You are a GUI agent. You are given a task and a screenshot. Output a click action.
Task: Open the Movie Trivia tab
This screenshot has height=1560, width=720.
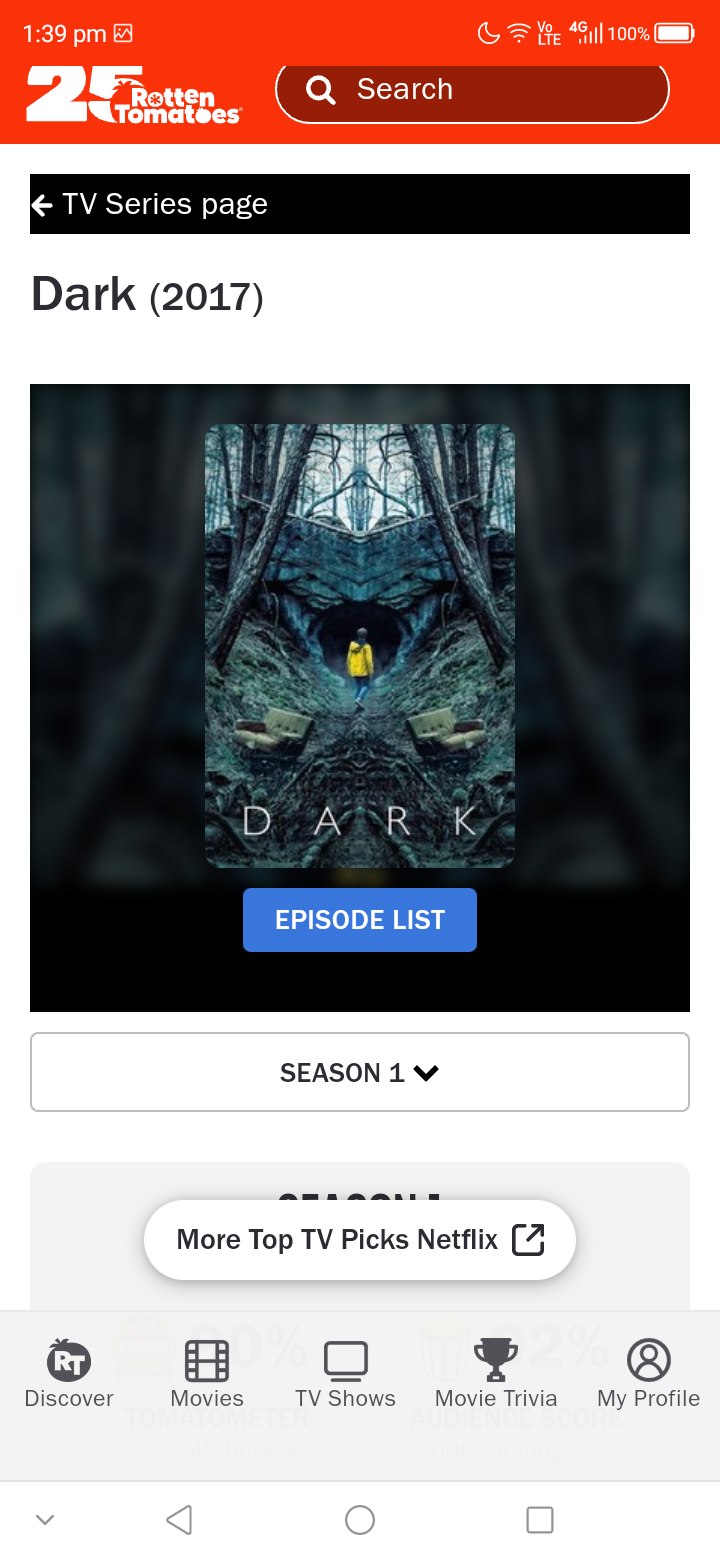(496, 1375)
